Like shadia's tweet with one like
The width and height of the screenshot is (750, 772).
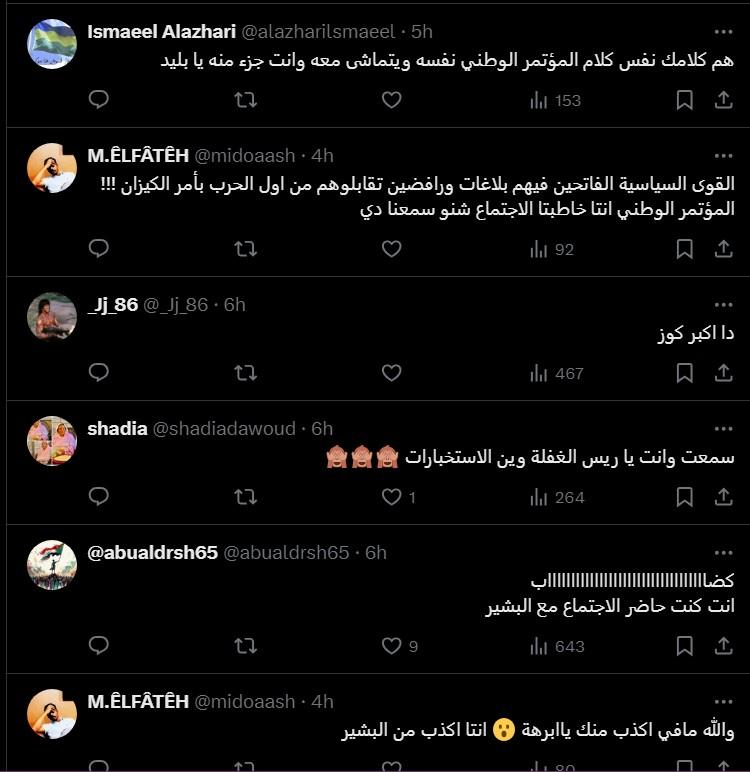tap(392, 497)
